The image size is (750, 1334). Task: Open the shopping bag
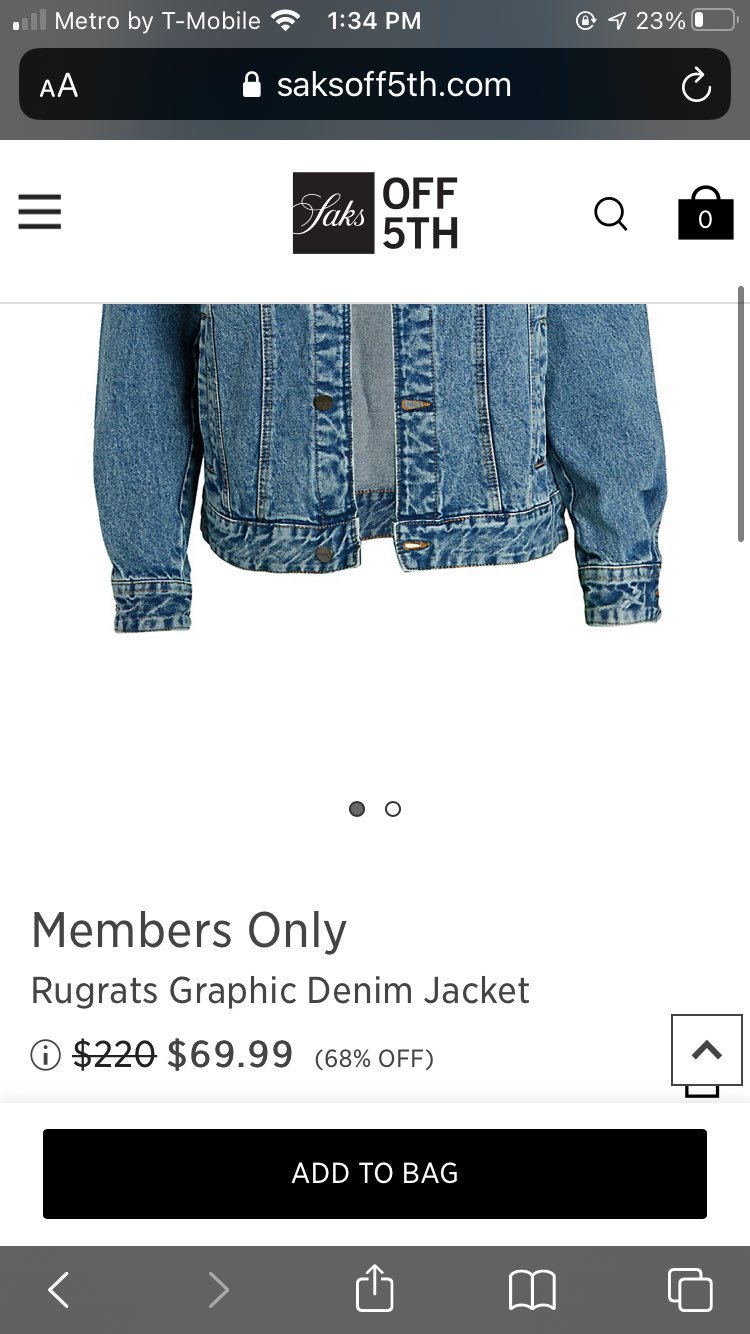705,212
